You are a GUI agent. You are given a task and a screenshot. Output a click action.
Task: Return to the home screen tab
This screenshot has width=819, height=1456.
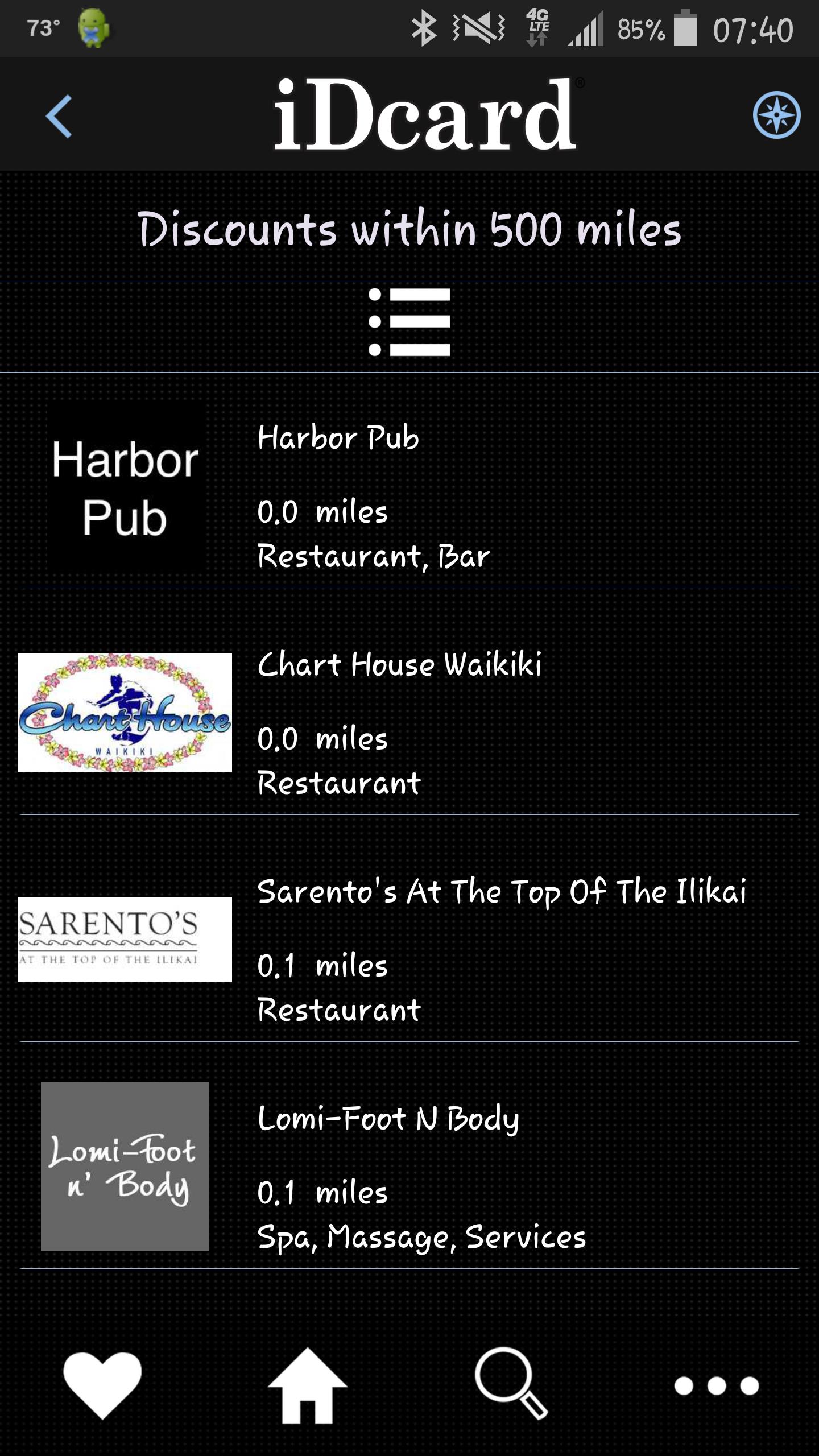coord(307,1385)
